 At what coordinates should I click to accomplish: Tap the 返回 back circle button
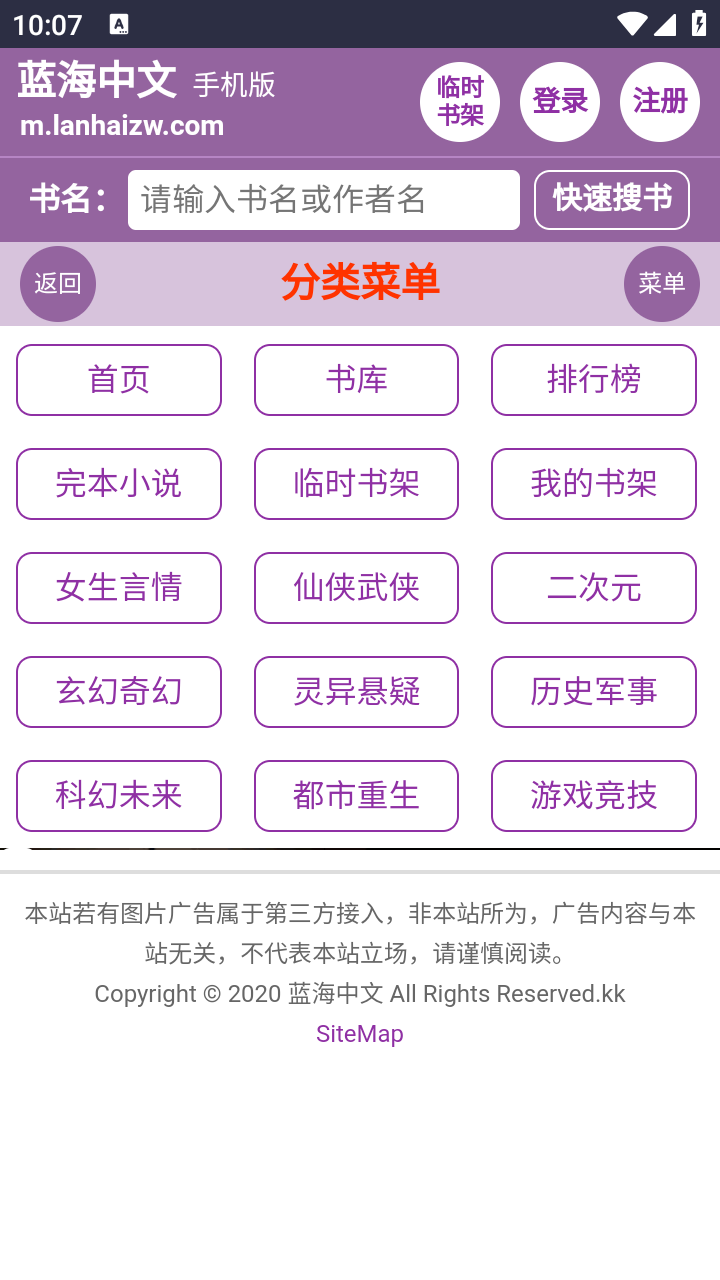point(57,284)
